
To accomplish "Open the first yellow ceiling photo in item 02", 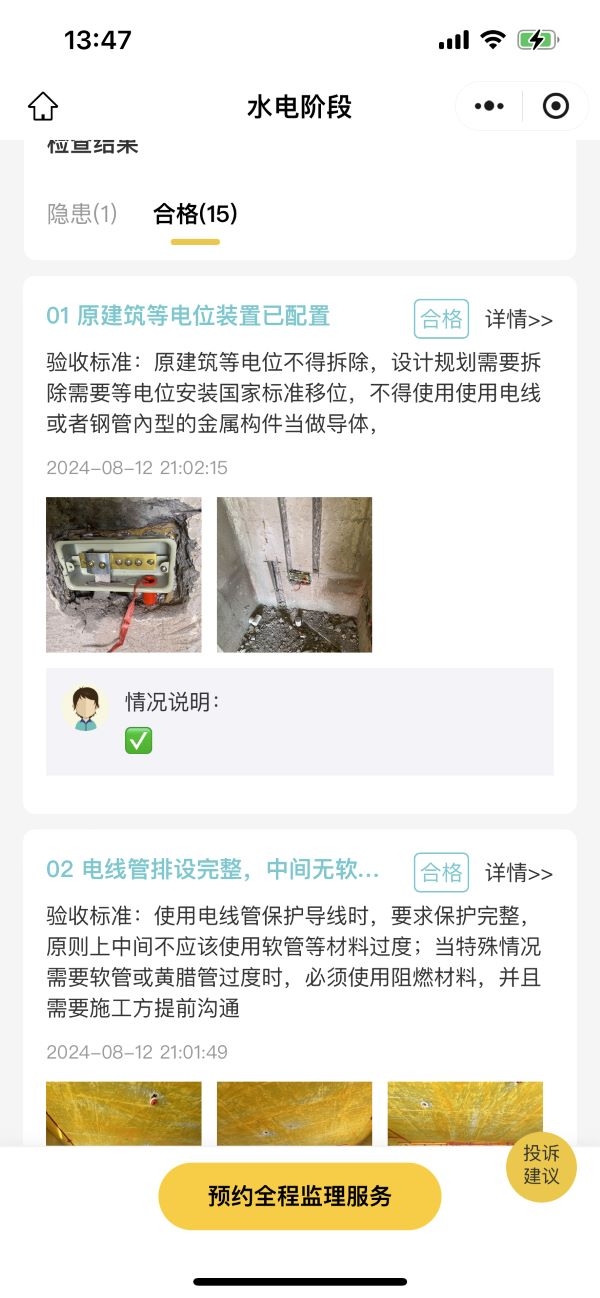I will click(124, 1113).
